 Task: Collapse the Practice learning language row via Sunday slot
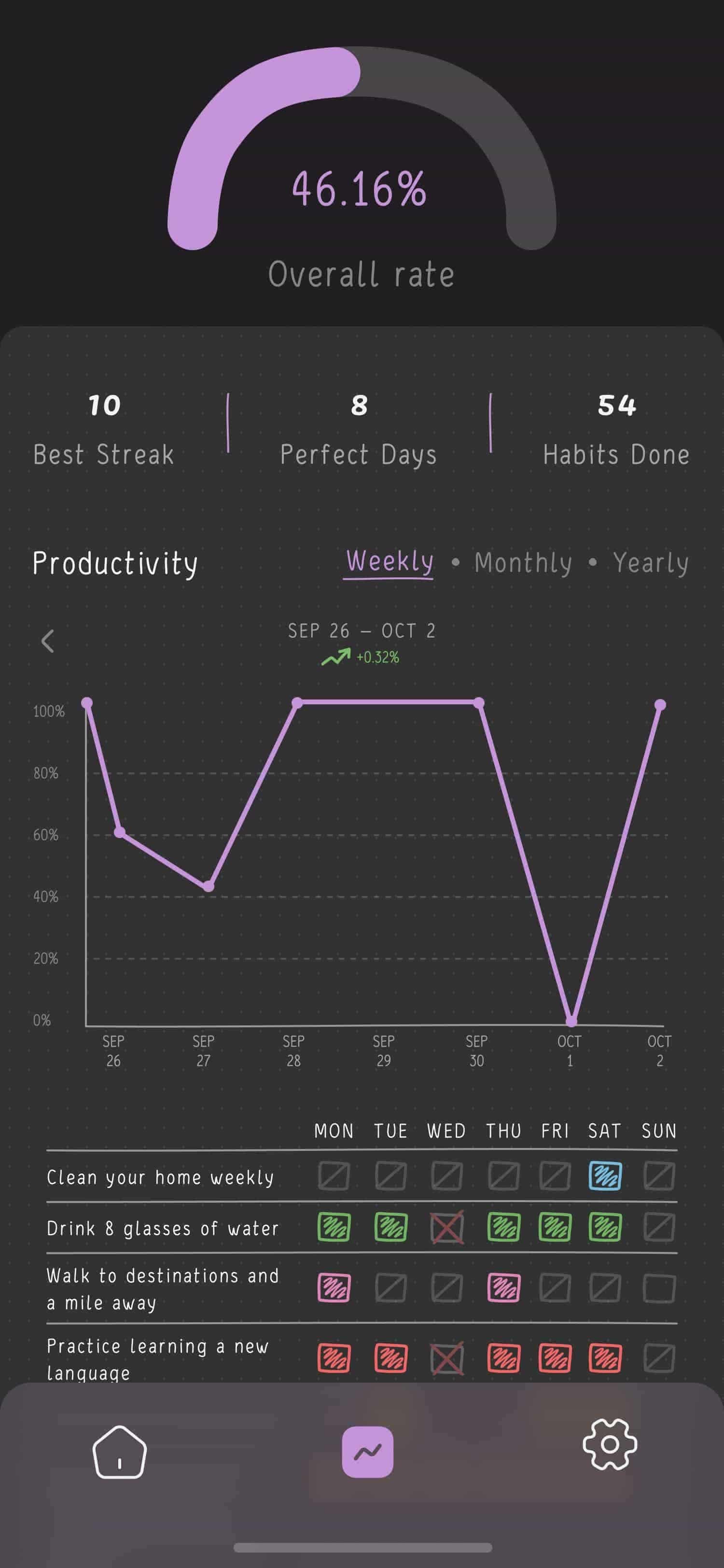[x=659, y=1358]
